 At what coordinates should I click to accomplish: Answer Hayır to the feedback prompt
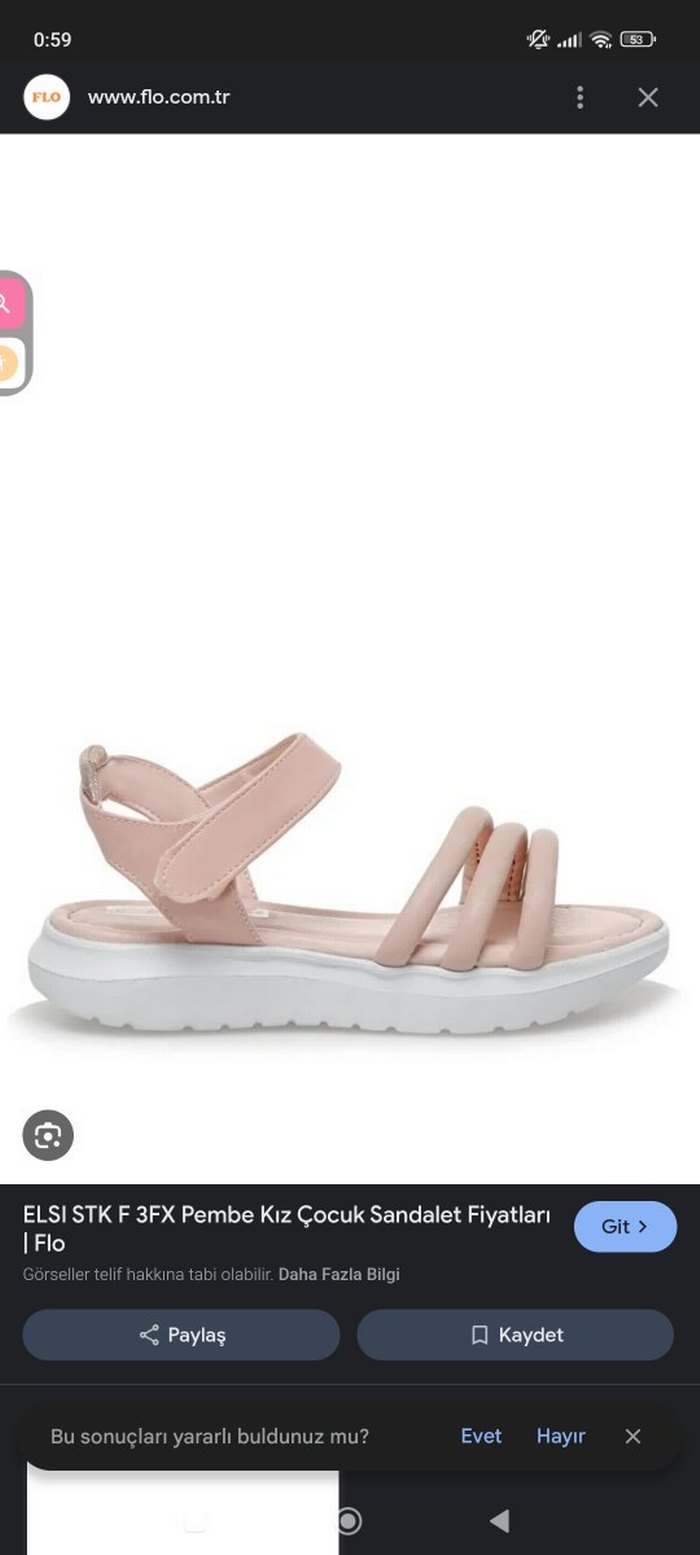(560, 1436)
